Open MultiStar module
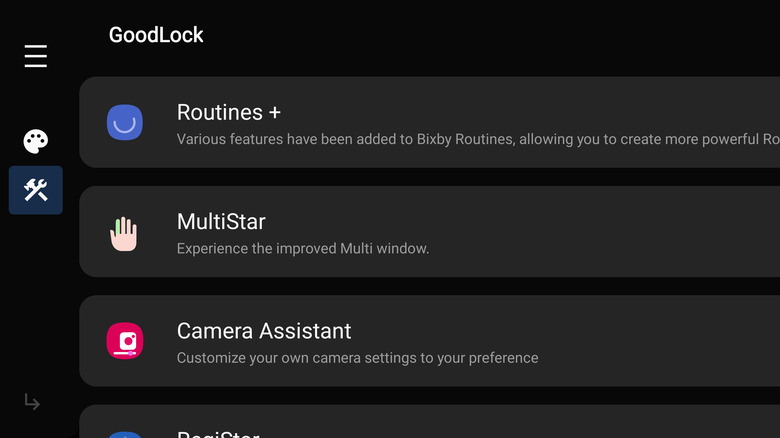Image resolution: width=780 pixels, height=438 pixels. click(x=430, y=232)
